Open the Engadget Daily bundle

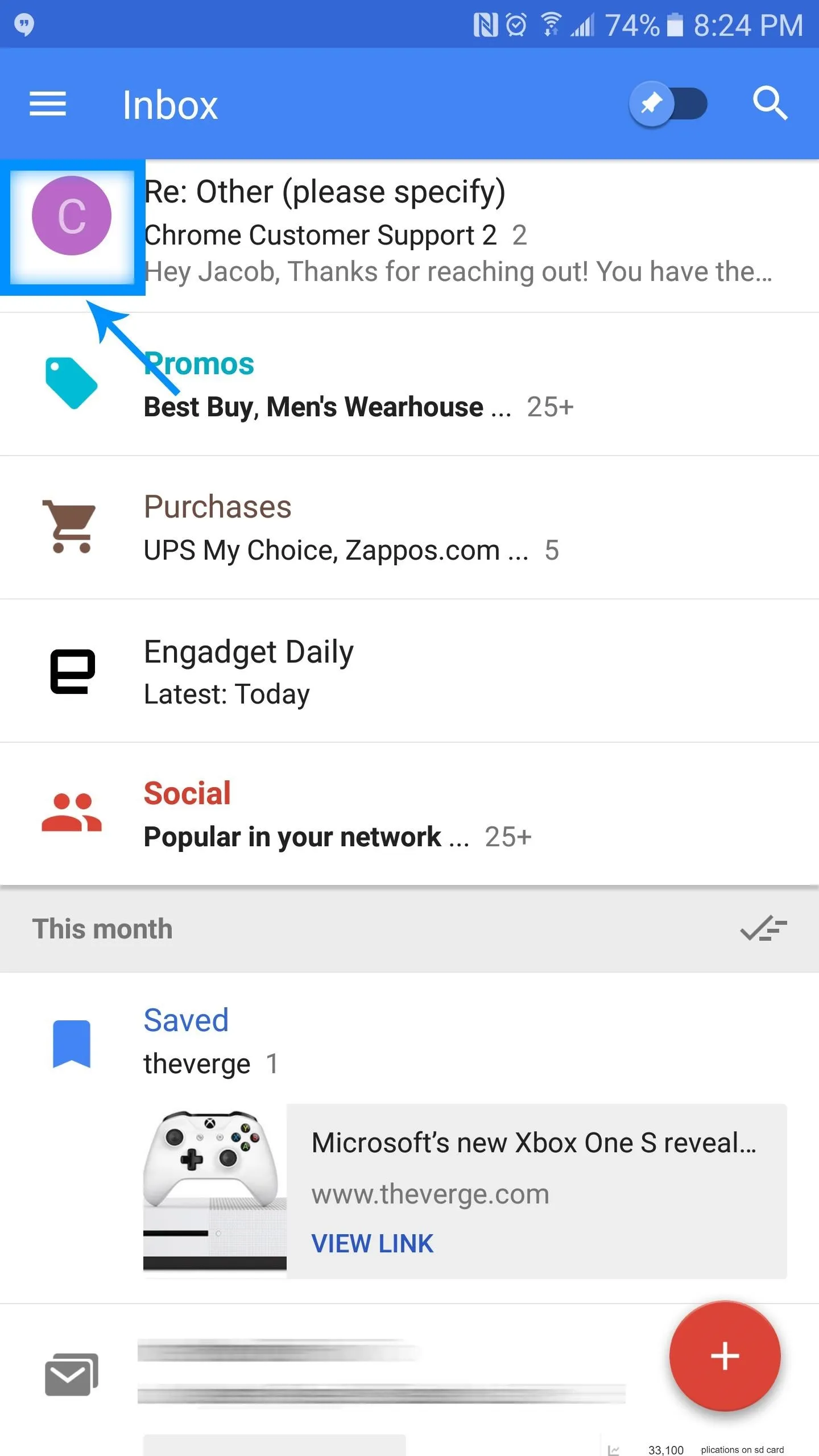click(x=409, y=671)
